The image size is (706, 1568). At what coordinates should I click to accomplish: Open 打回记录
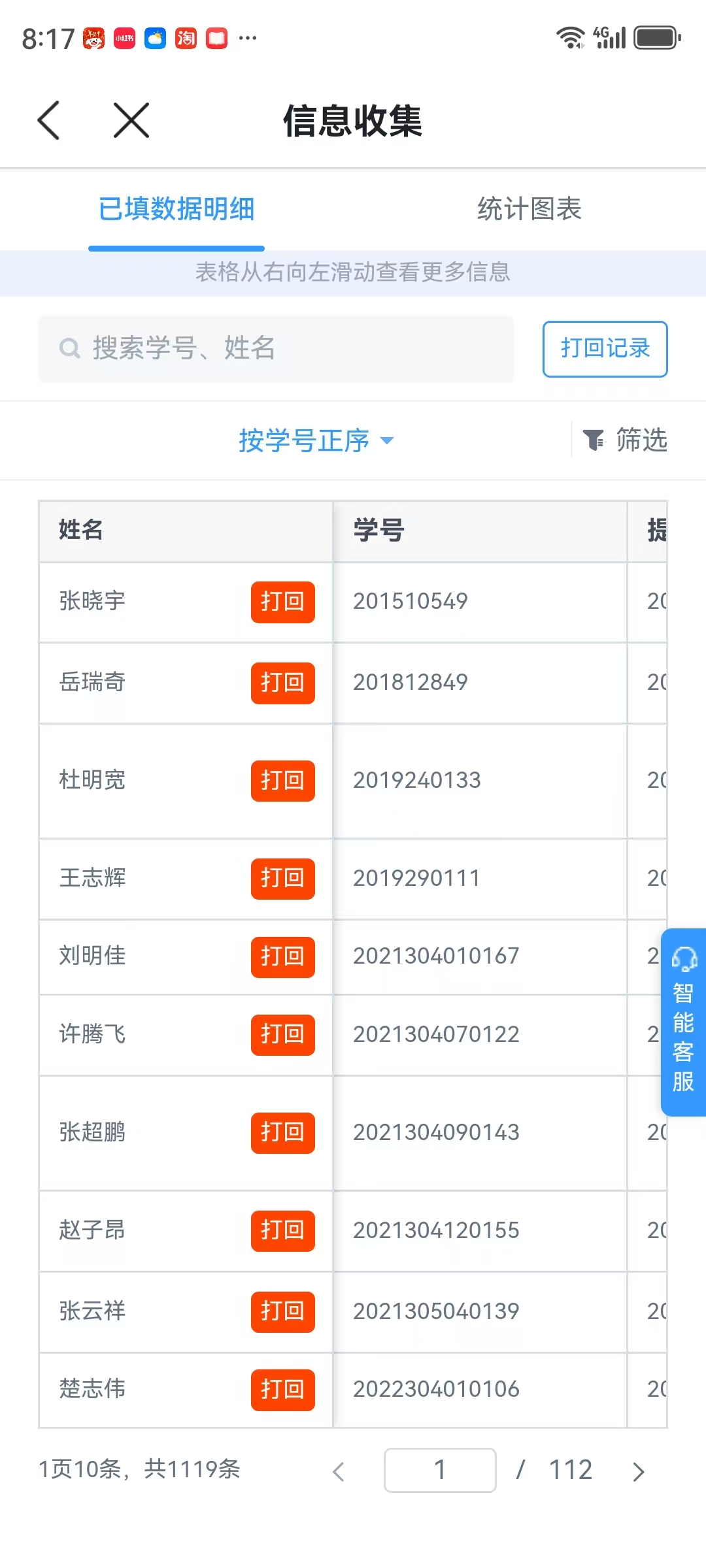tap(605, 348)
